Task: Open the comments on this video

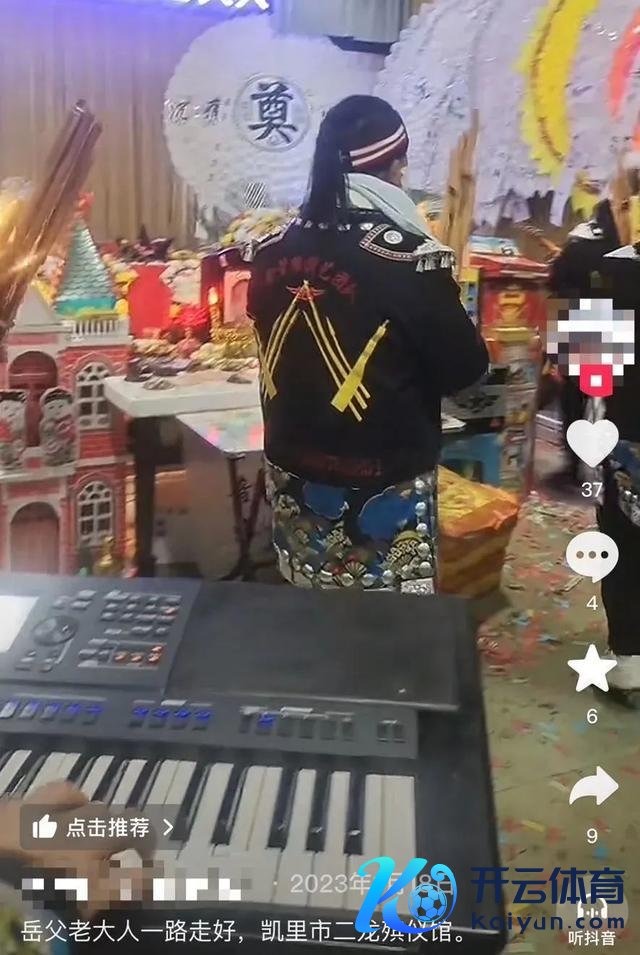Action: [592, 556]
